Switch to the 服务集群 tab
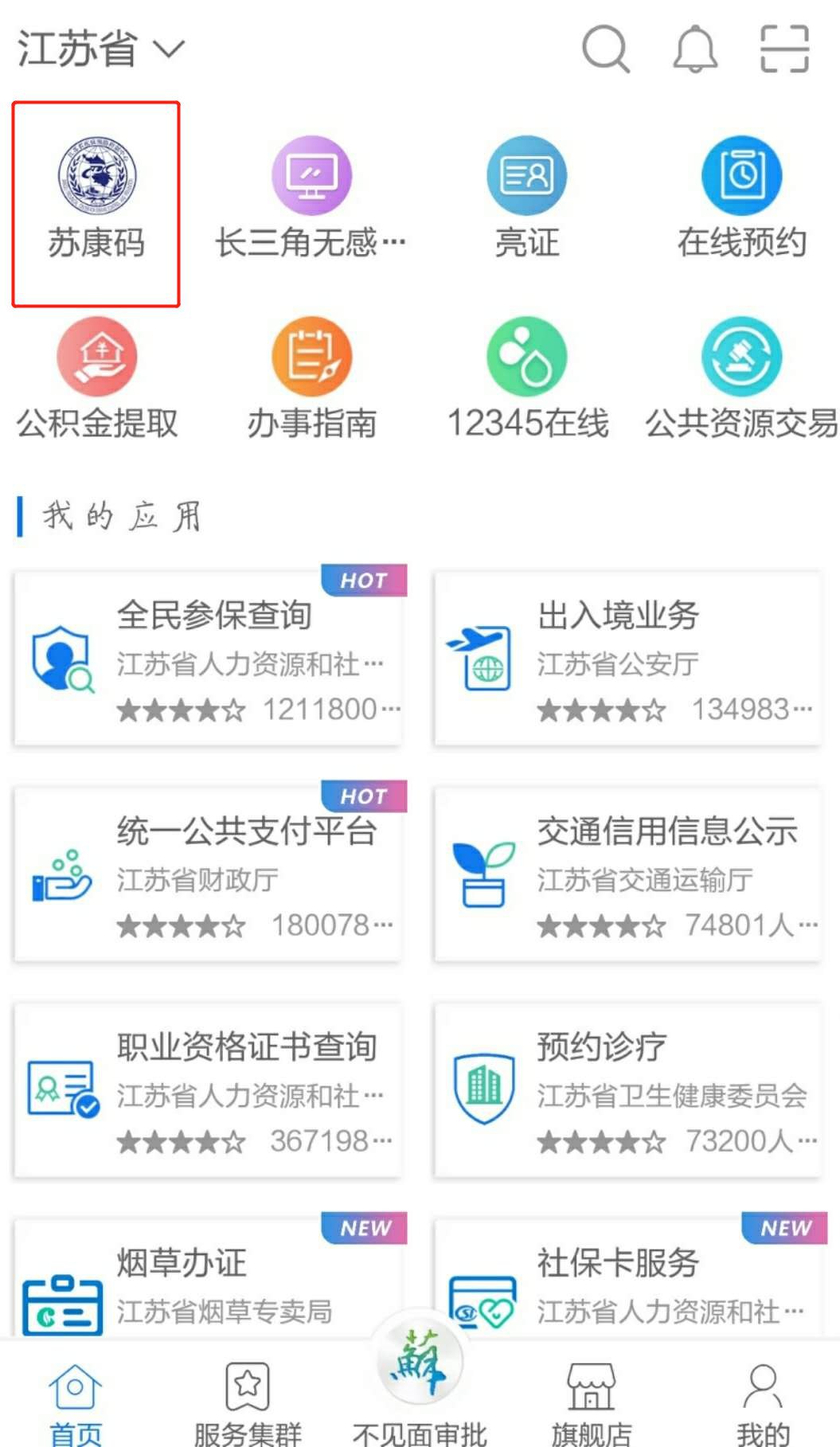This screenshot has height=1447, width=840. coord(248,1402)
